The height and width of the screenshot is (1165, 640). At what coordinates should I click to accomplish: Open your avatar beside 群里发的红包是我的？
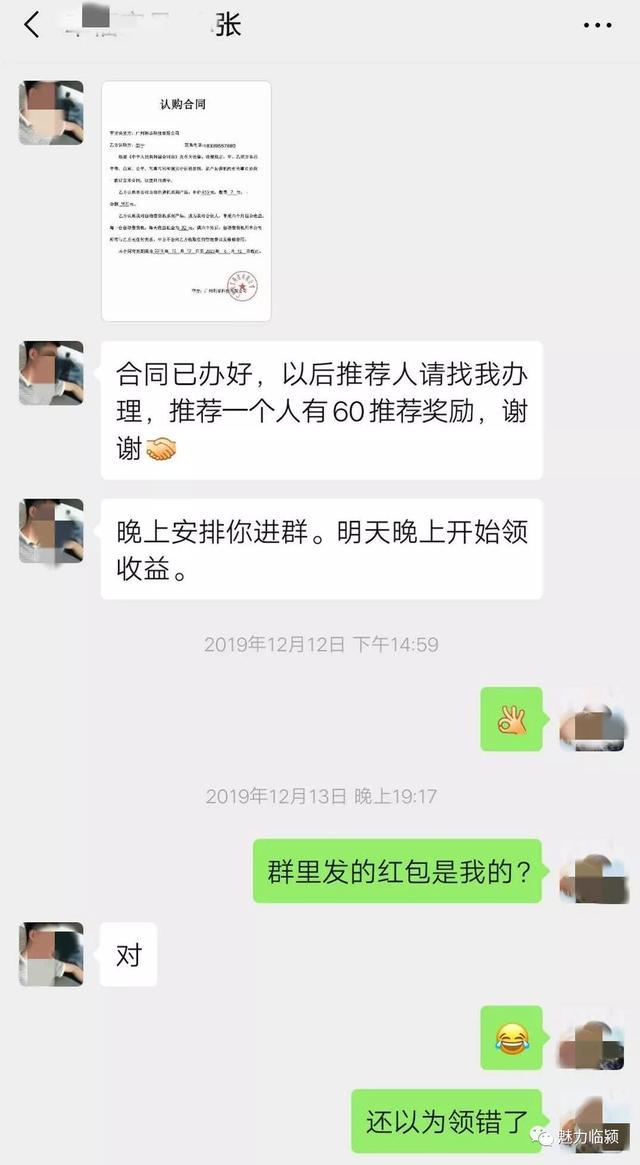593,871
